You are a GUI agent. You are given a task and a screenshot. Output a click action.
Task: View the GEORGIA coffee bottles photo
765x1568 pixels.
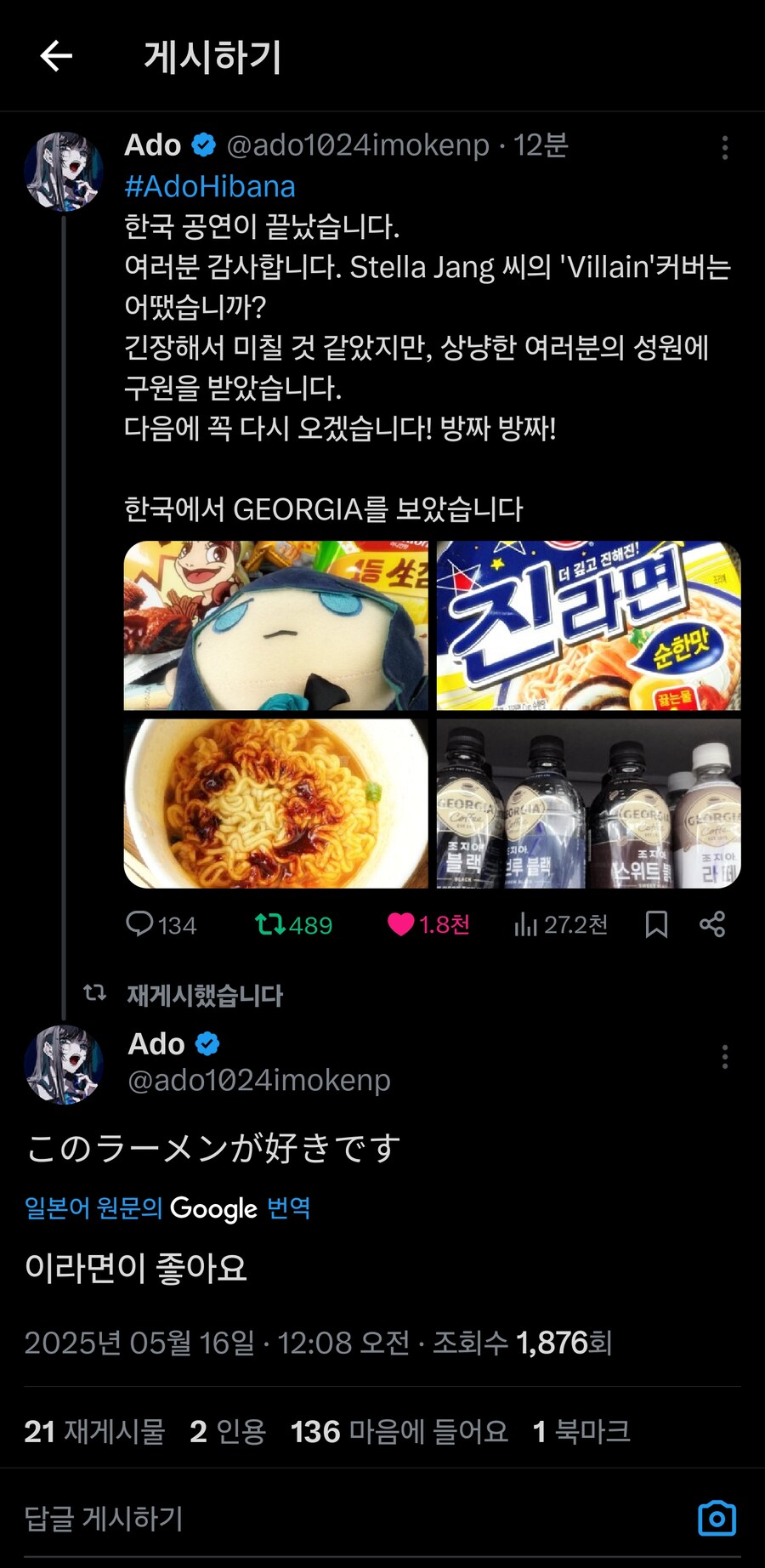pyautogui.click(x=588, y=804)
